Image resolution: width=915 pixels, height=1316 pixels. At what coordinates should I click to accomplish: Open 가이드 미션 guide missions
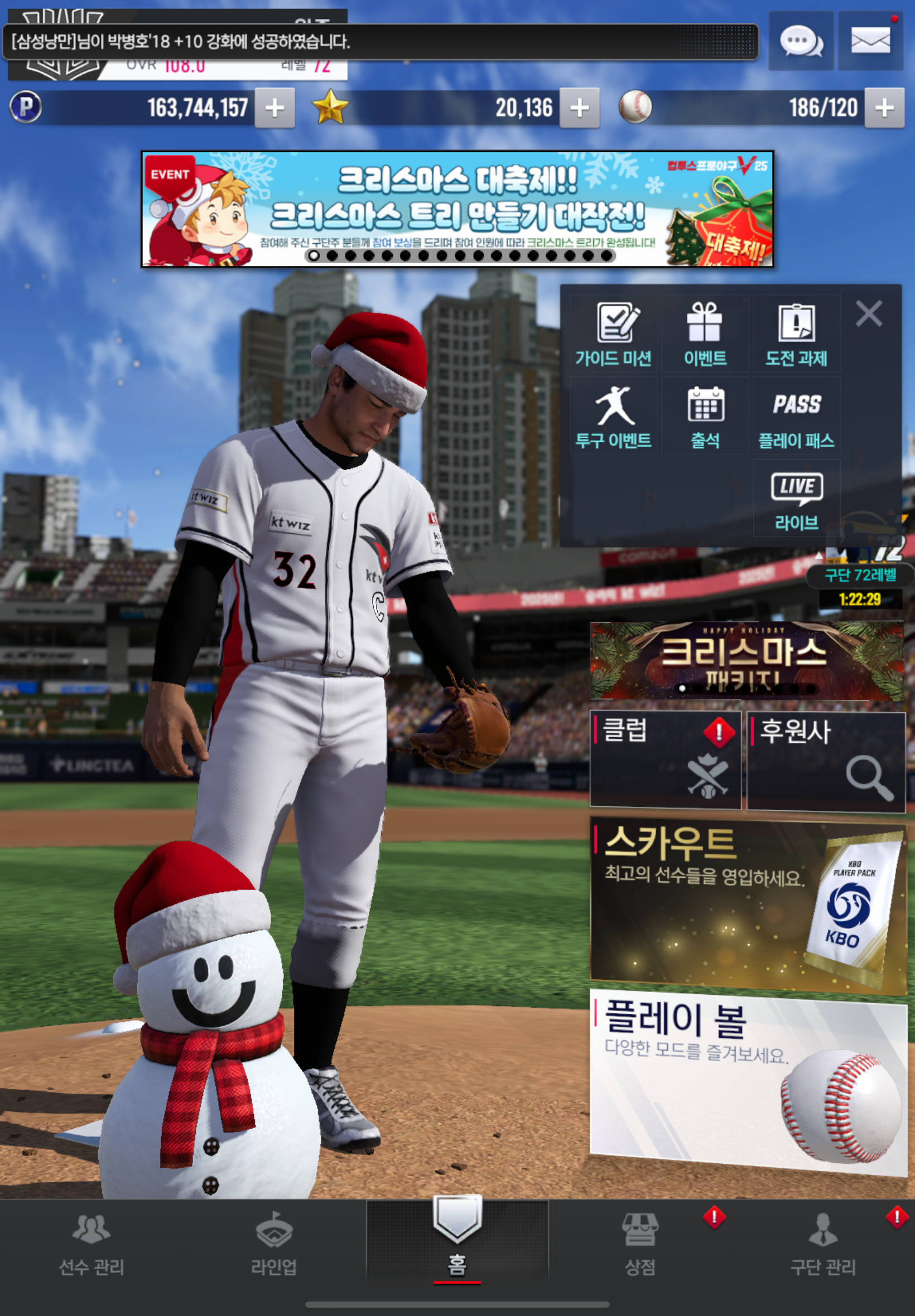[613, 334]
